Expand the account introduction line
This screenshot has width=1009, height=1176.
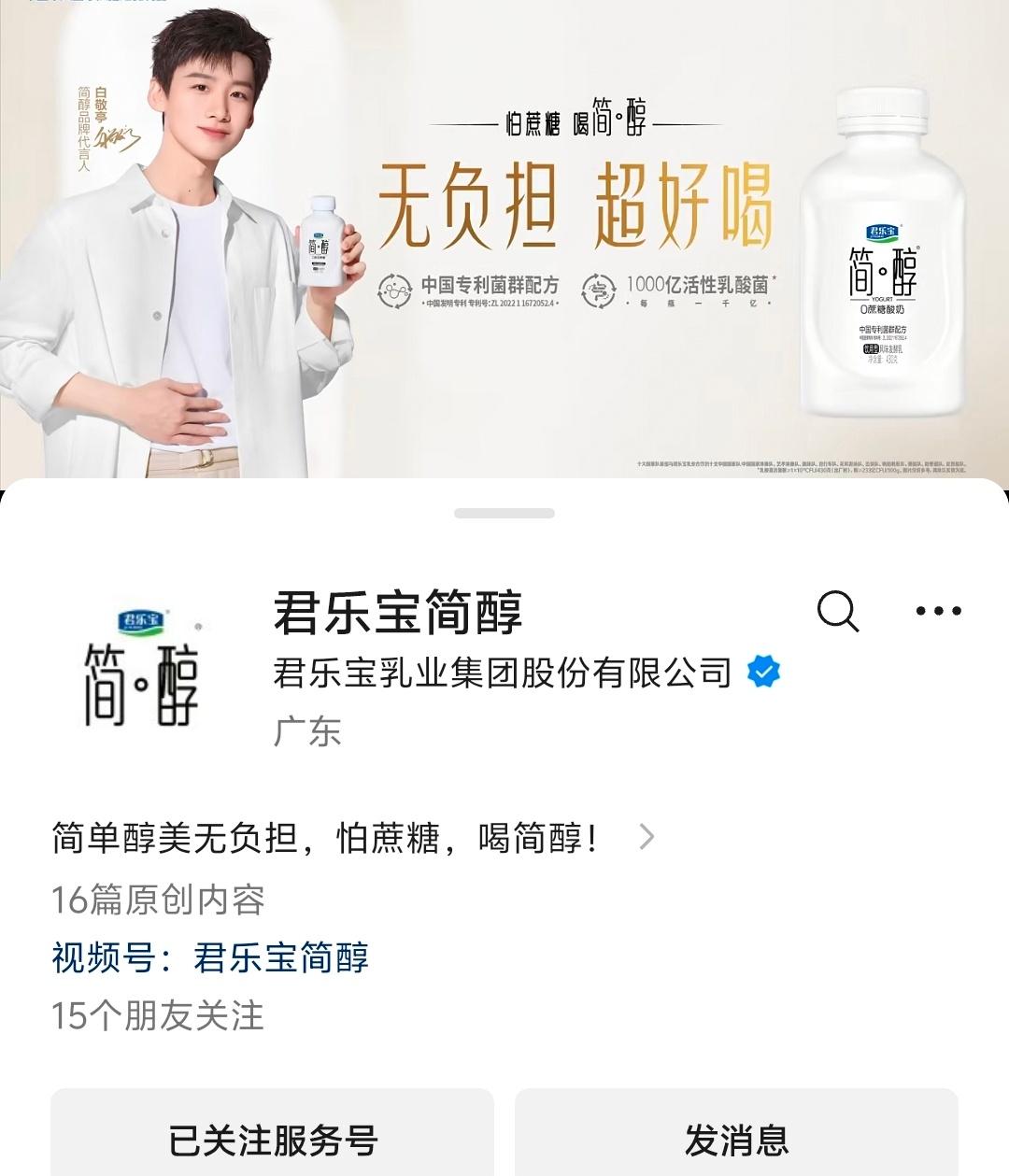pos(647,837)
